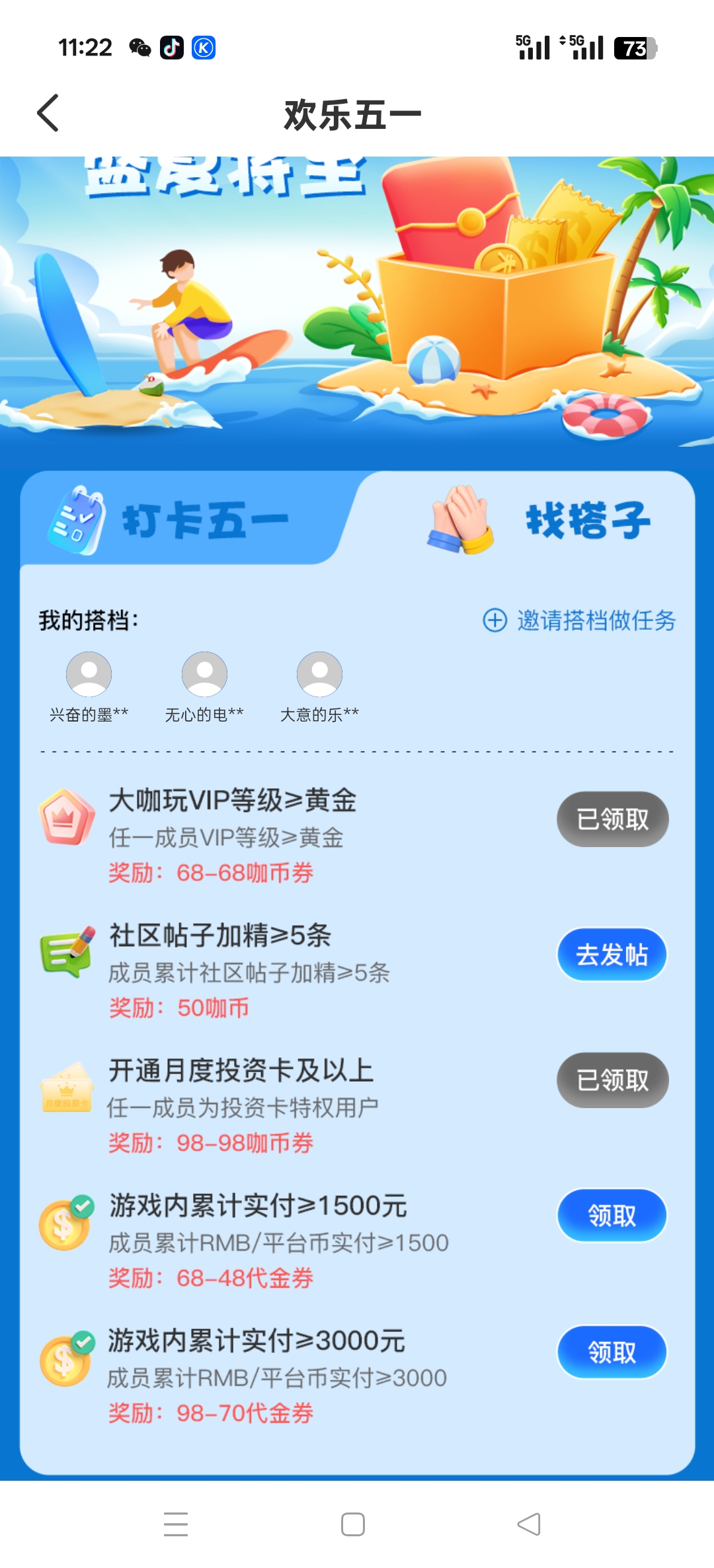Image resolution: width=714 pixels, height=1568 pixels.
Task: Open partner 兴奋的墨** avatar
Action: point(89,675)
